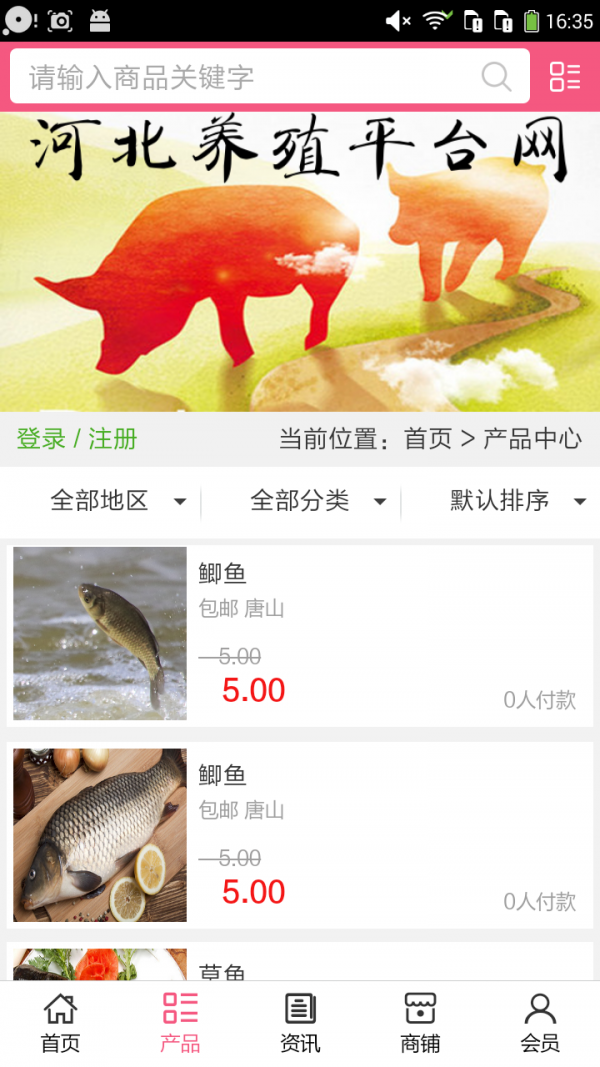Open the 会员 tab
Image resolution: width=600 pixels, height=1067 pixels.
pyautogui.click(x=540, y=1023)
